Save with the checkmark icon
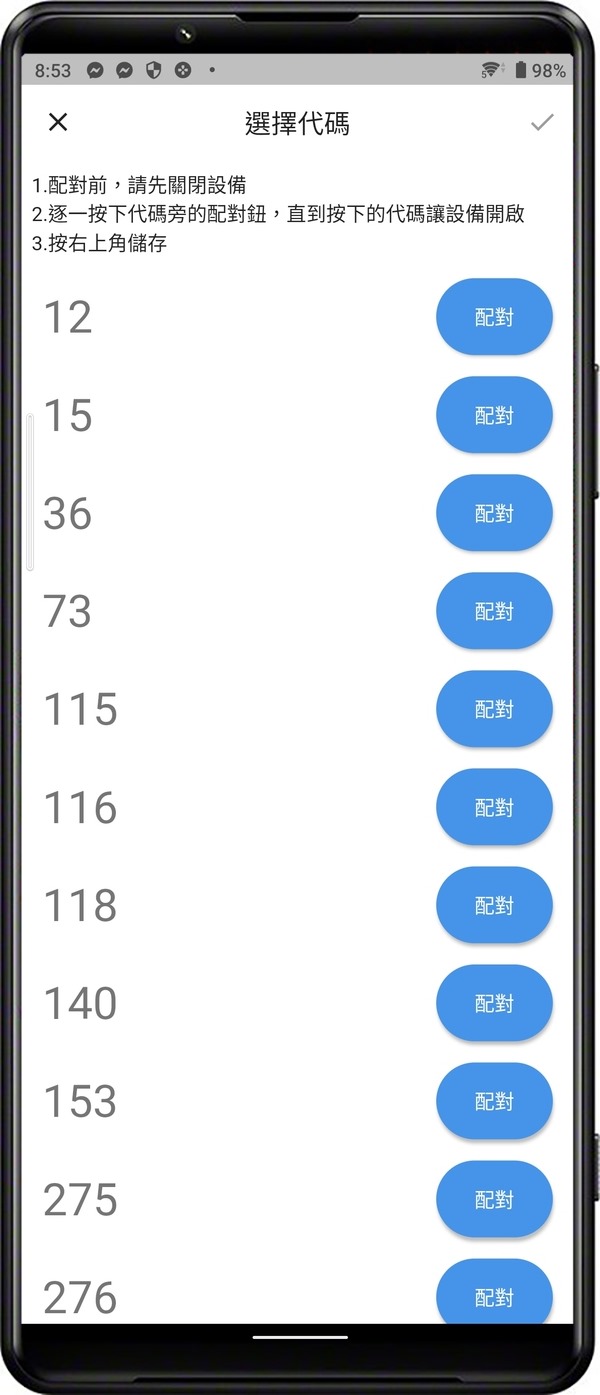 pos(542,122)
